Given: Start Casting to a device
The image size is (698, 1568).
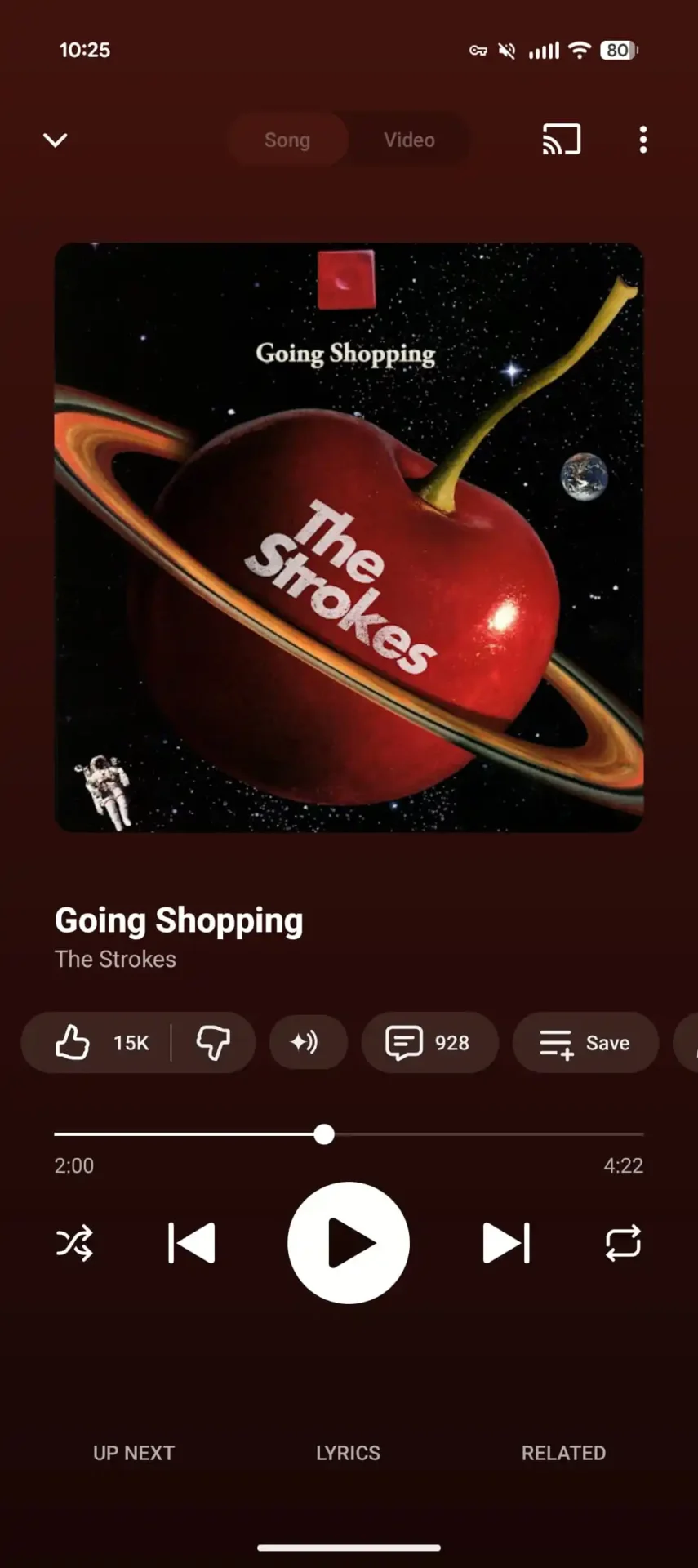Looking at the screenshot, I should [x=561, y=140].
